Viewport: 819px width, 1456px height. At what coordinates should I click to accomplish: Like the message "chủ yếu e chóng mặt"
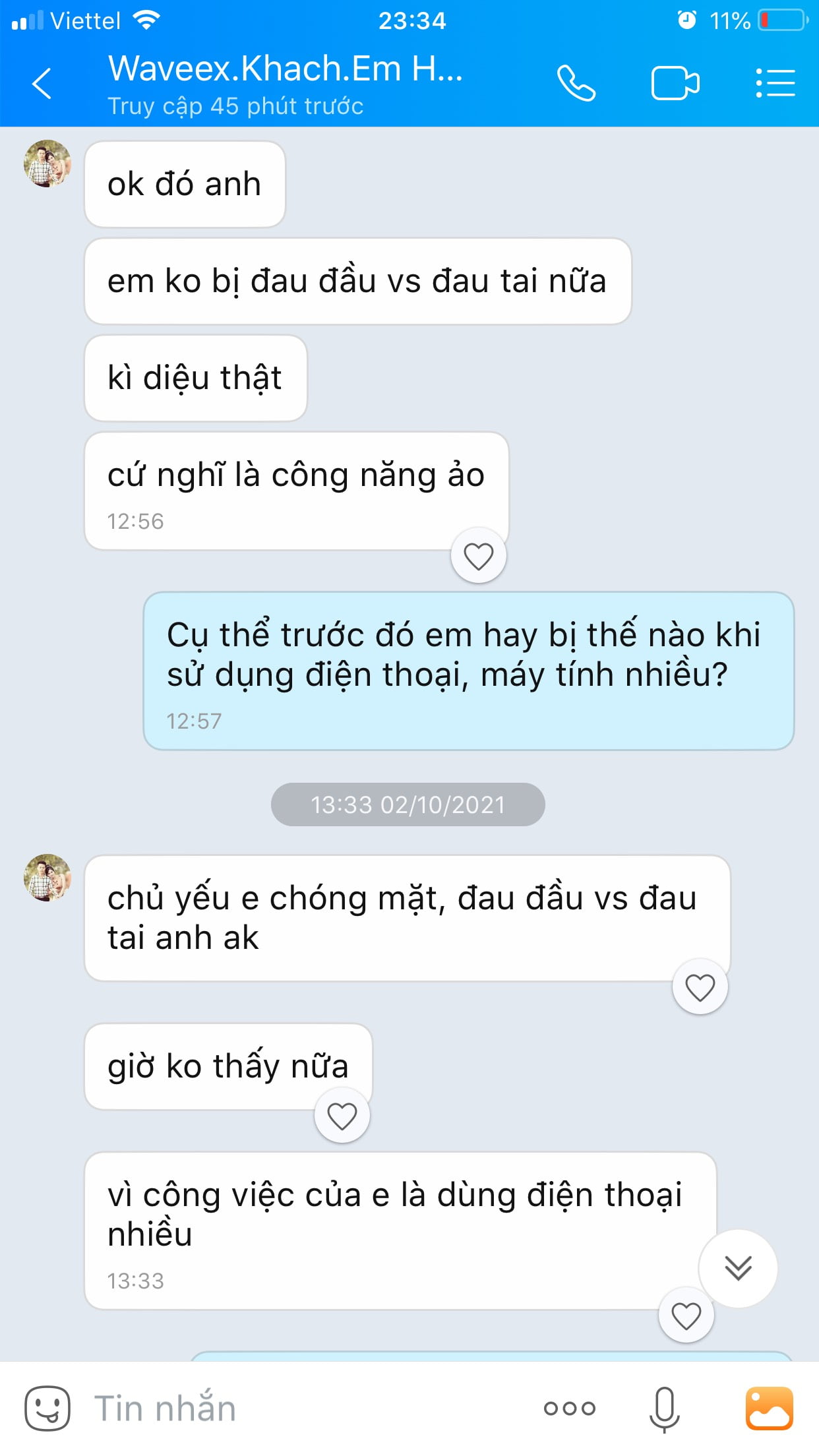pos(700,987)
